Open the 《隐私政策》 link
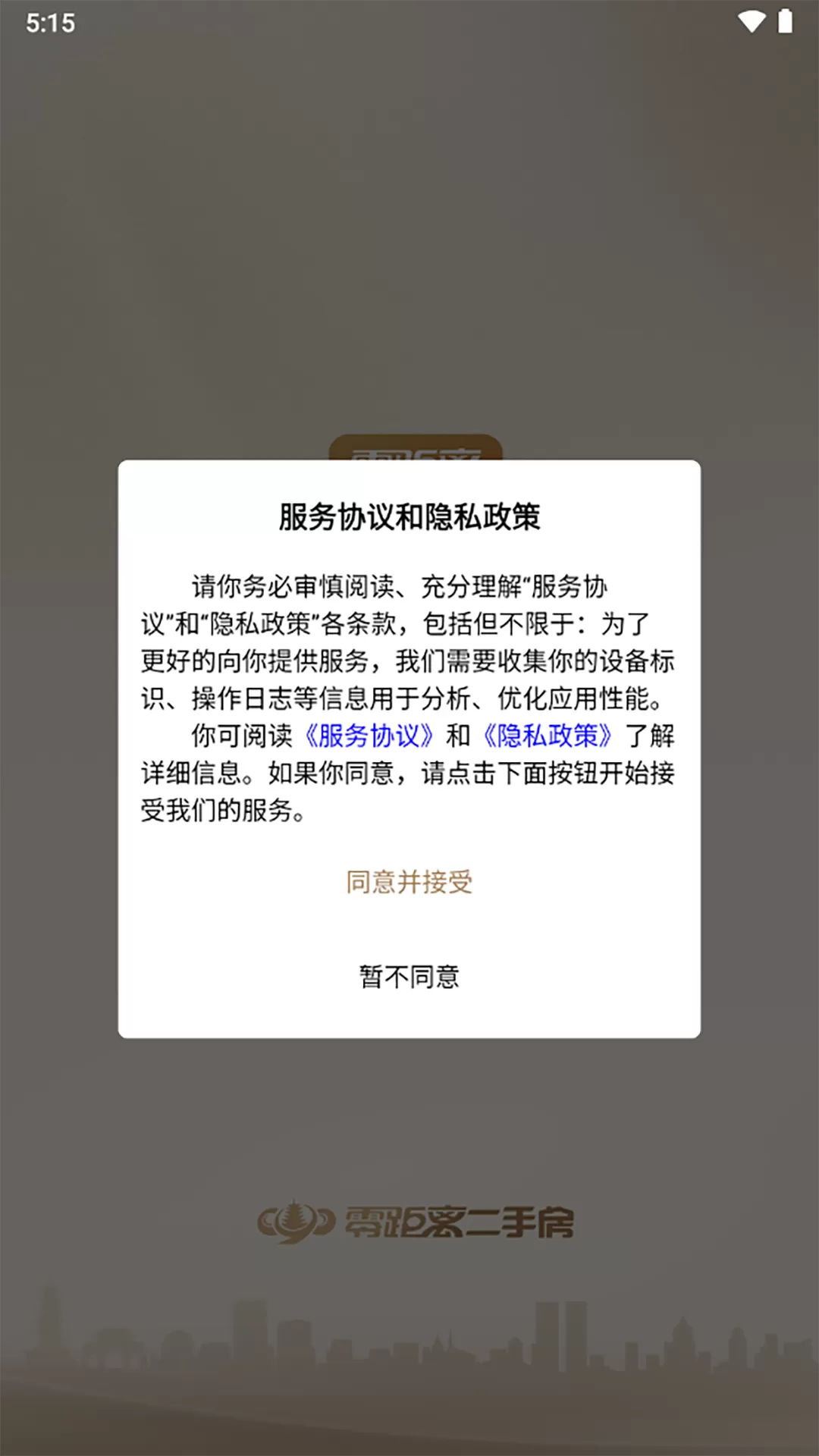The height and width of the screenshot is (1456, 819). [x=548, y=736]
